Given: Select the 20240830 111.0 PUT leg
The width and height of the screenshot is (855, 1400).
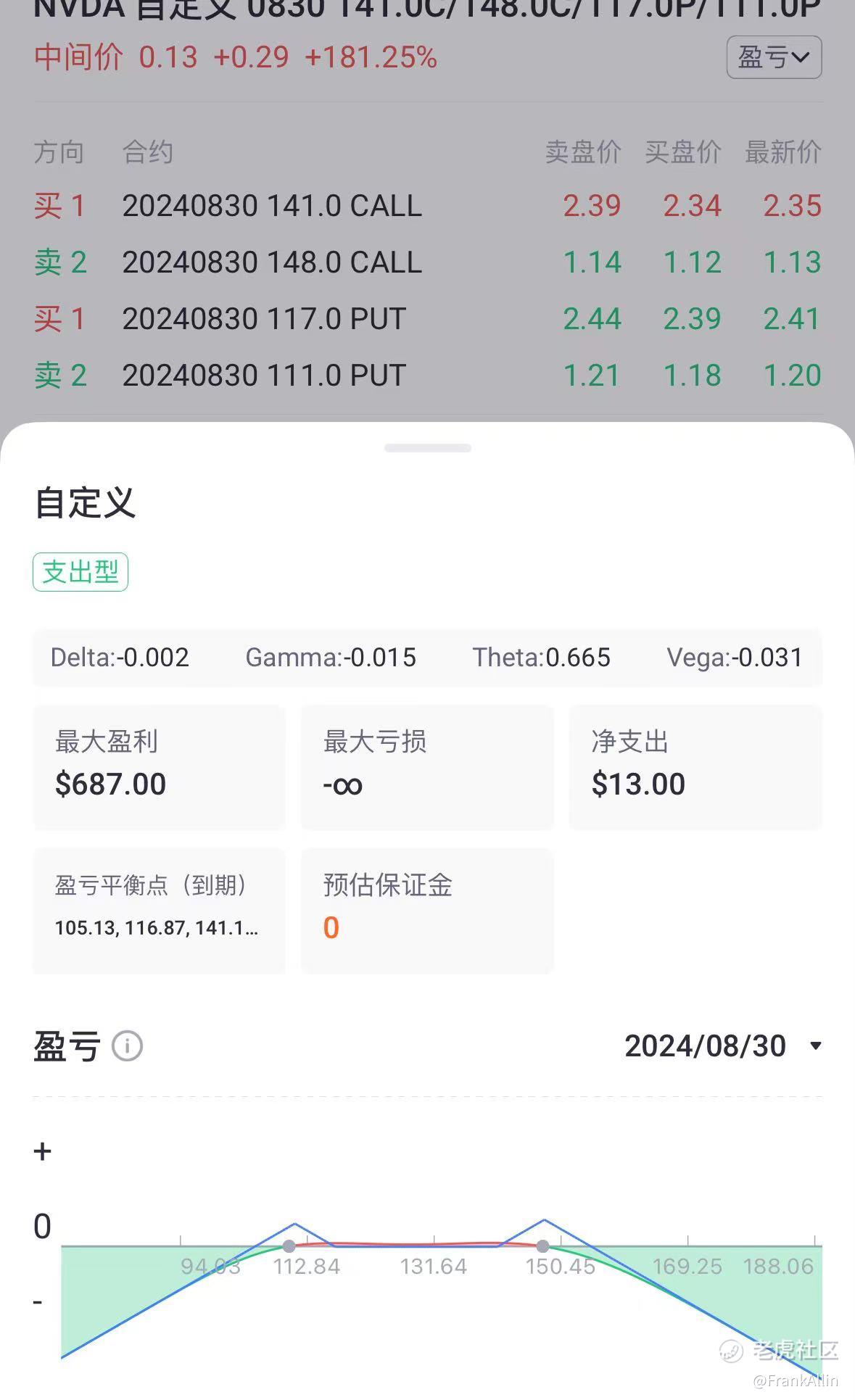Looking at the screenshot, I should pyautogui.click(x=428, y=376).
